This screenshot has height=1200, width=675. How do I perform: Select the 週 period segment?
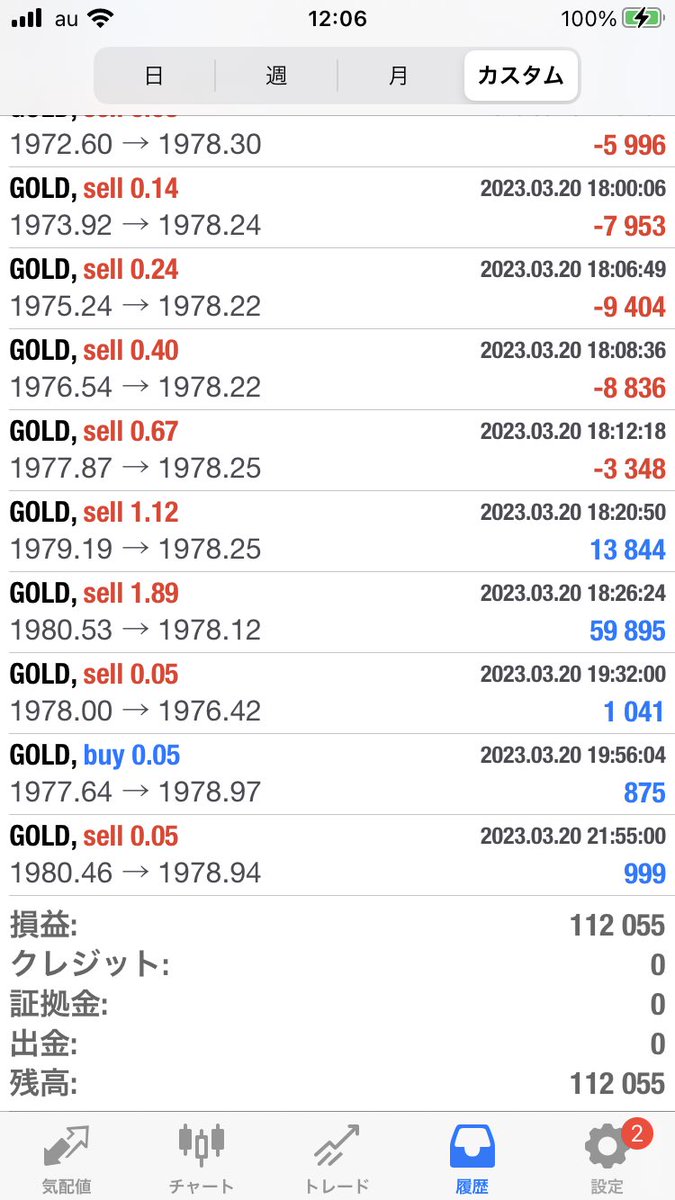point(276,75)
